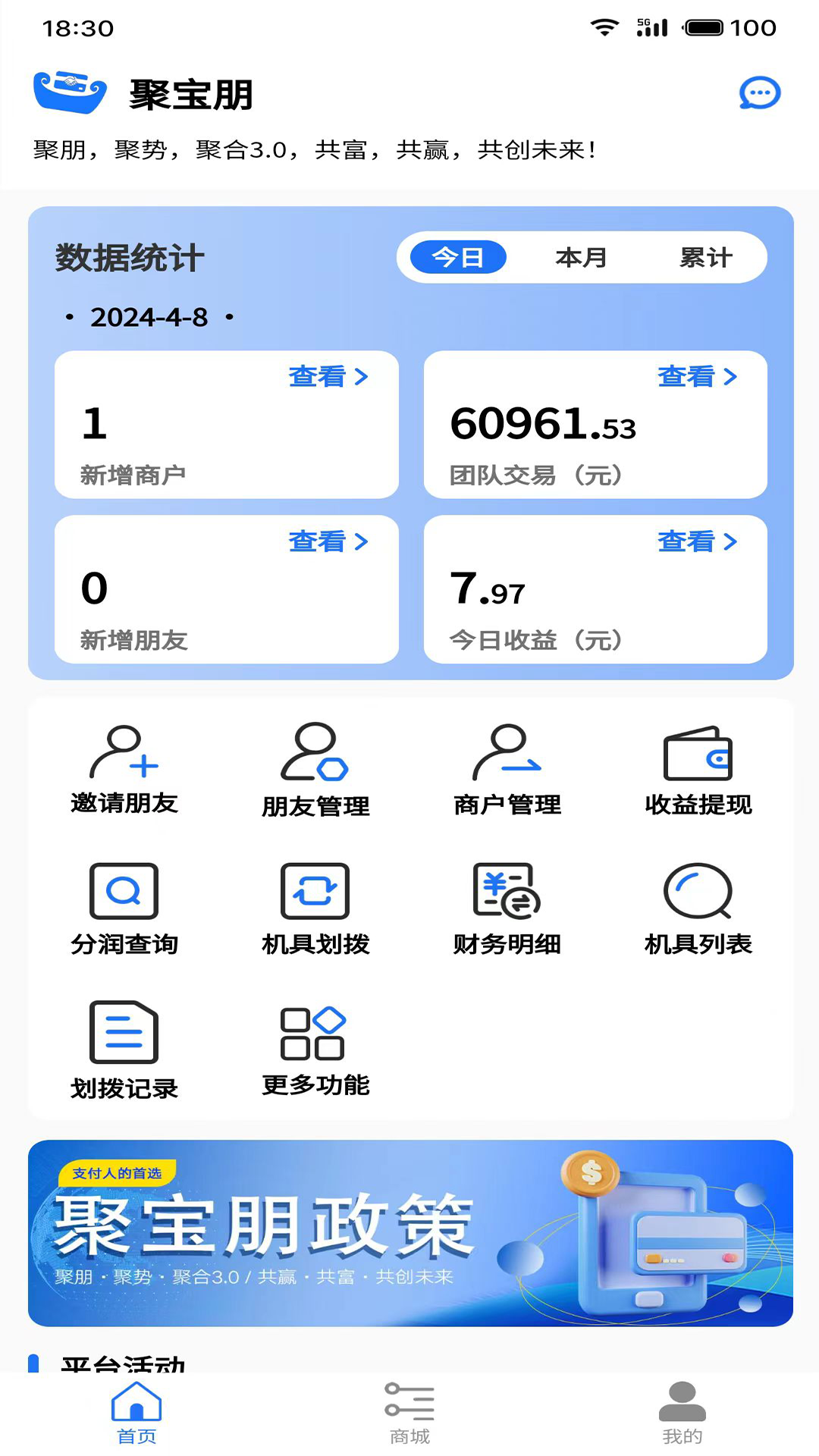819x1456 pixels.
Task: Keep 今日 daily statistics selected
Action: 456,258
